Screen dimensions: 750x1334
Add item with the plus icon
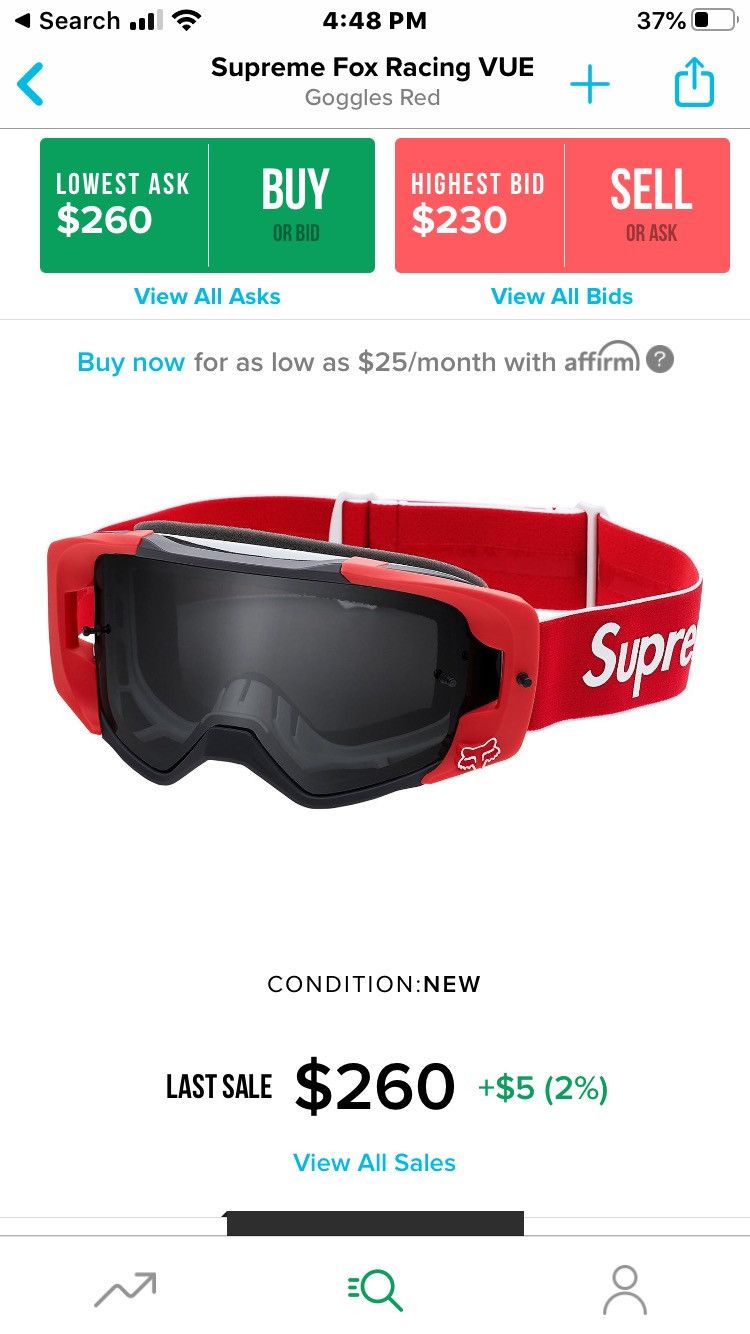590,84
